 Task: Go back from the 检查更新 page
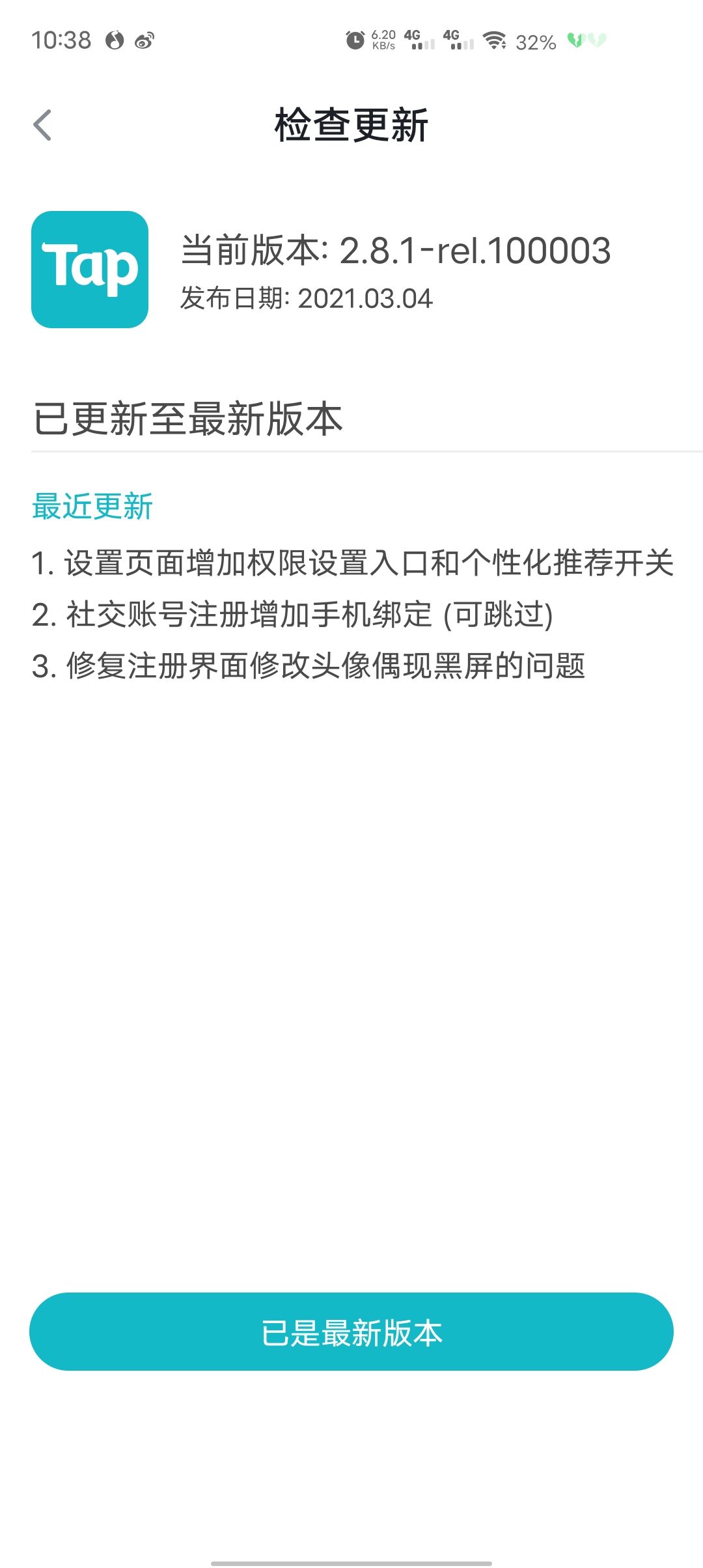pos(43,125)
